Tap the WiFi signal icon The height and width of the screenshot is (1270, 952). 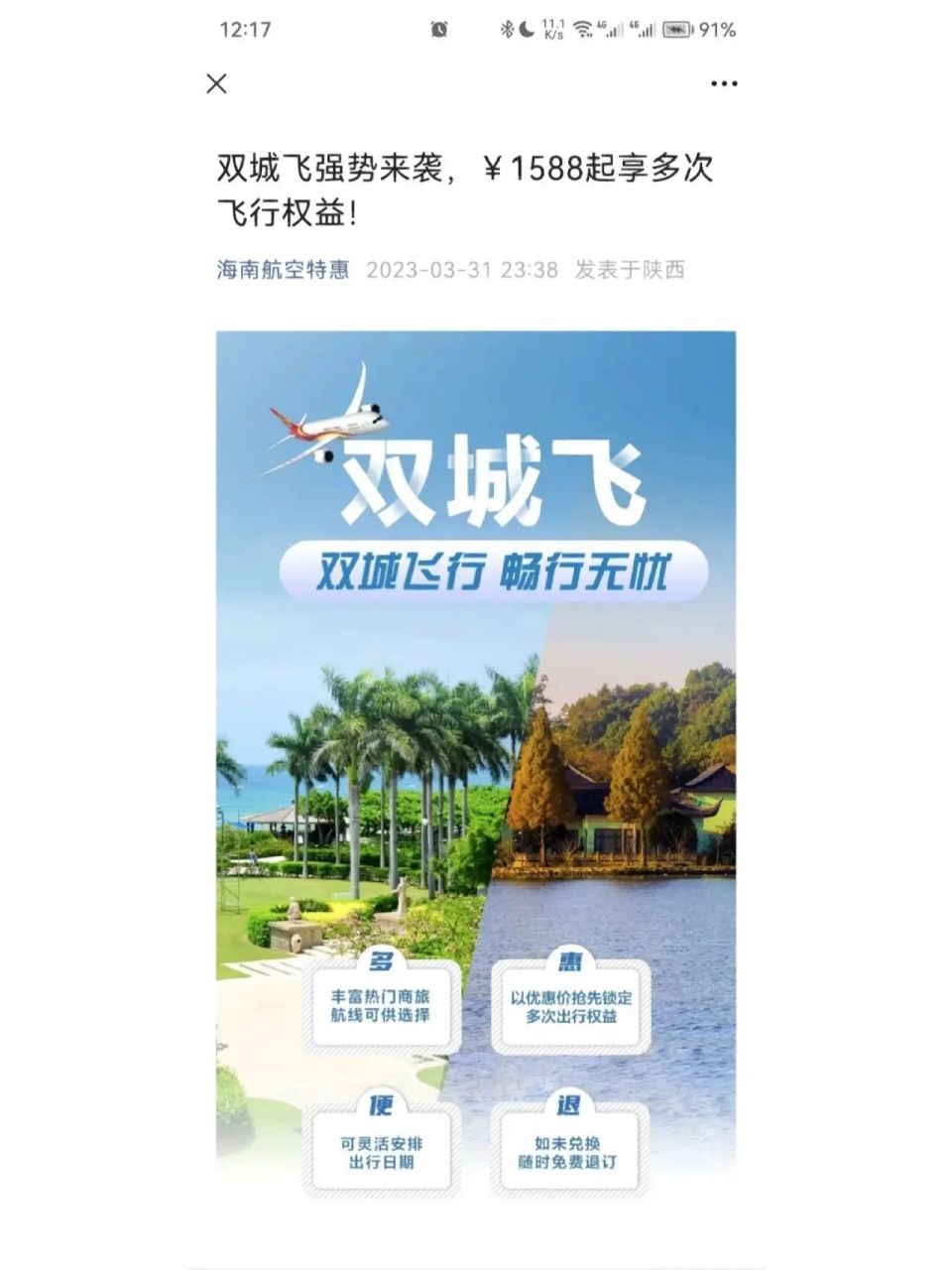(x=582, y=29)
